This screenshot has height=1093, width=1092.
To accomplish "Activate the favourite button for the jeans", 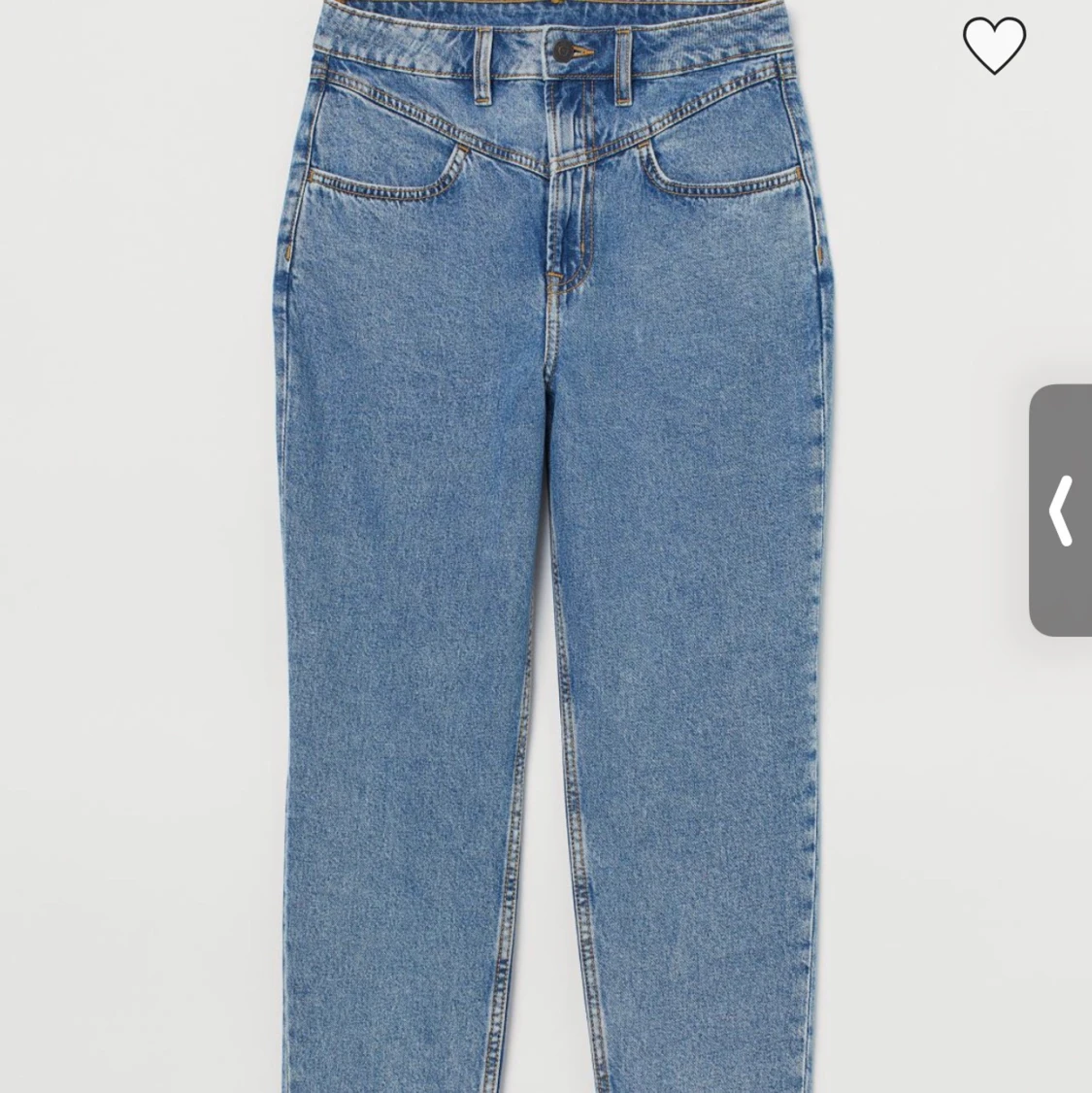I will pyautogui.click(x=992, y=44).
